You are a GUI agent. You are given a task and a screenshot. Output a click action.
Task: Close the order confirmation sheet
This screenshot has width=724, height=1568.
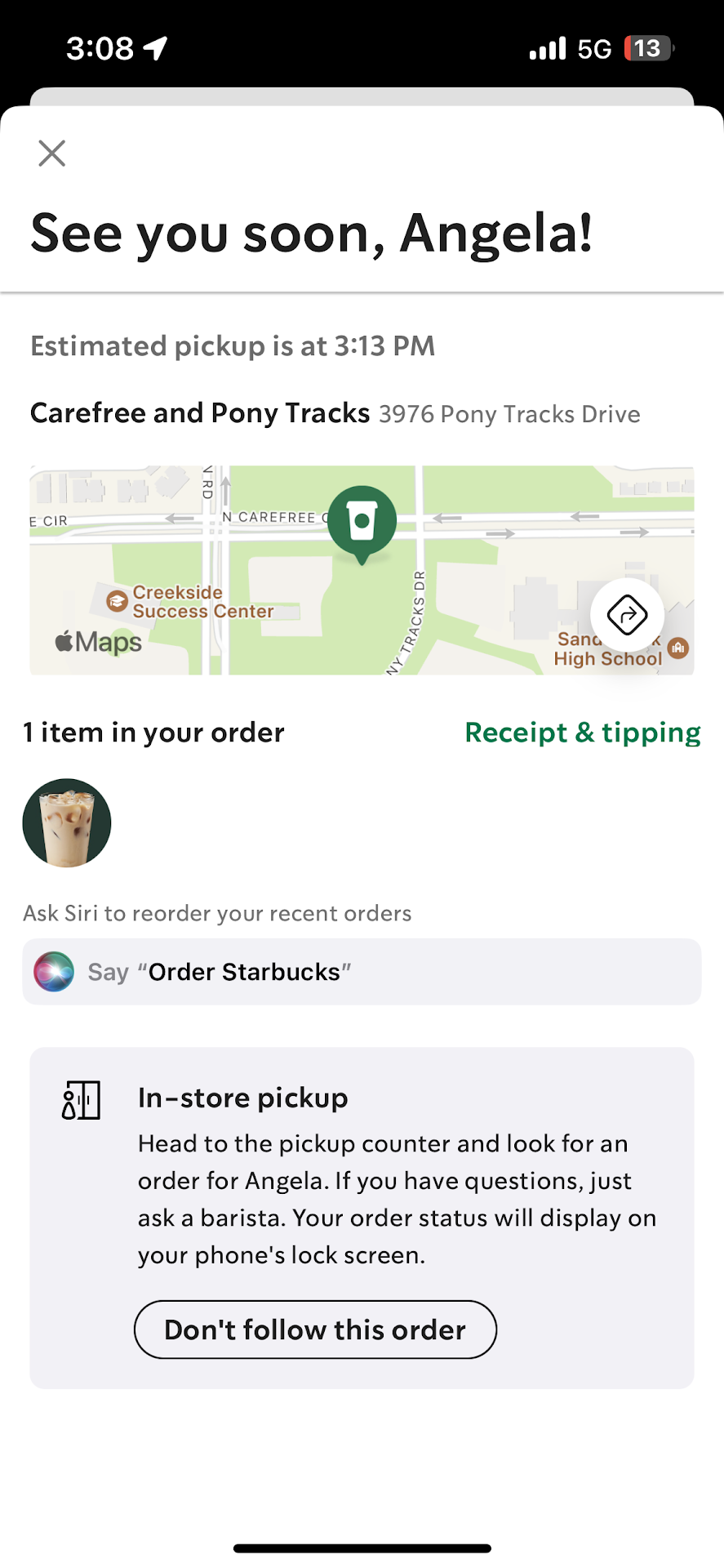[52, 154]
